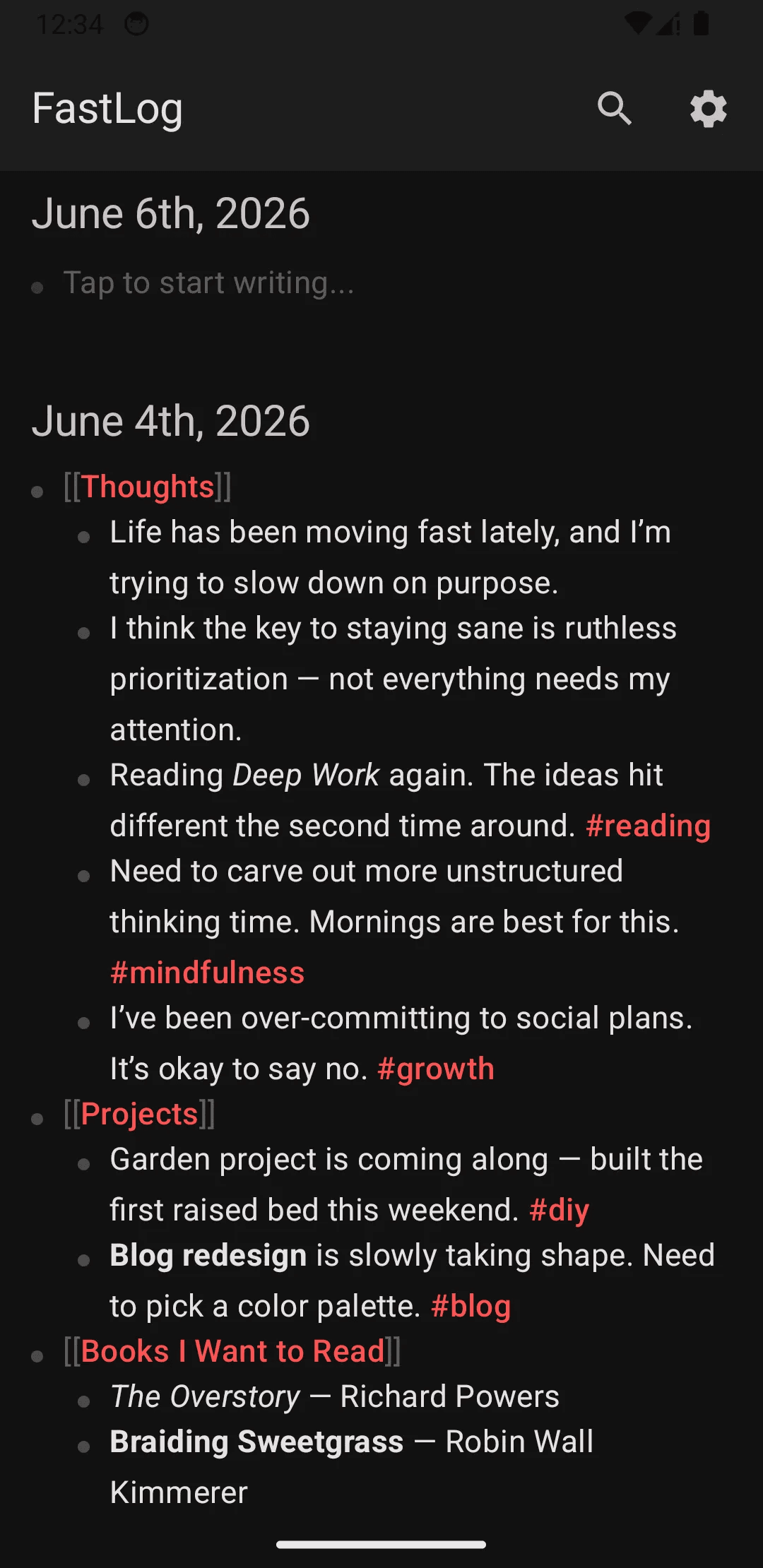Select the #reading hashtag

(x=648, y=826)
